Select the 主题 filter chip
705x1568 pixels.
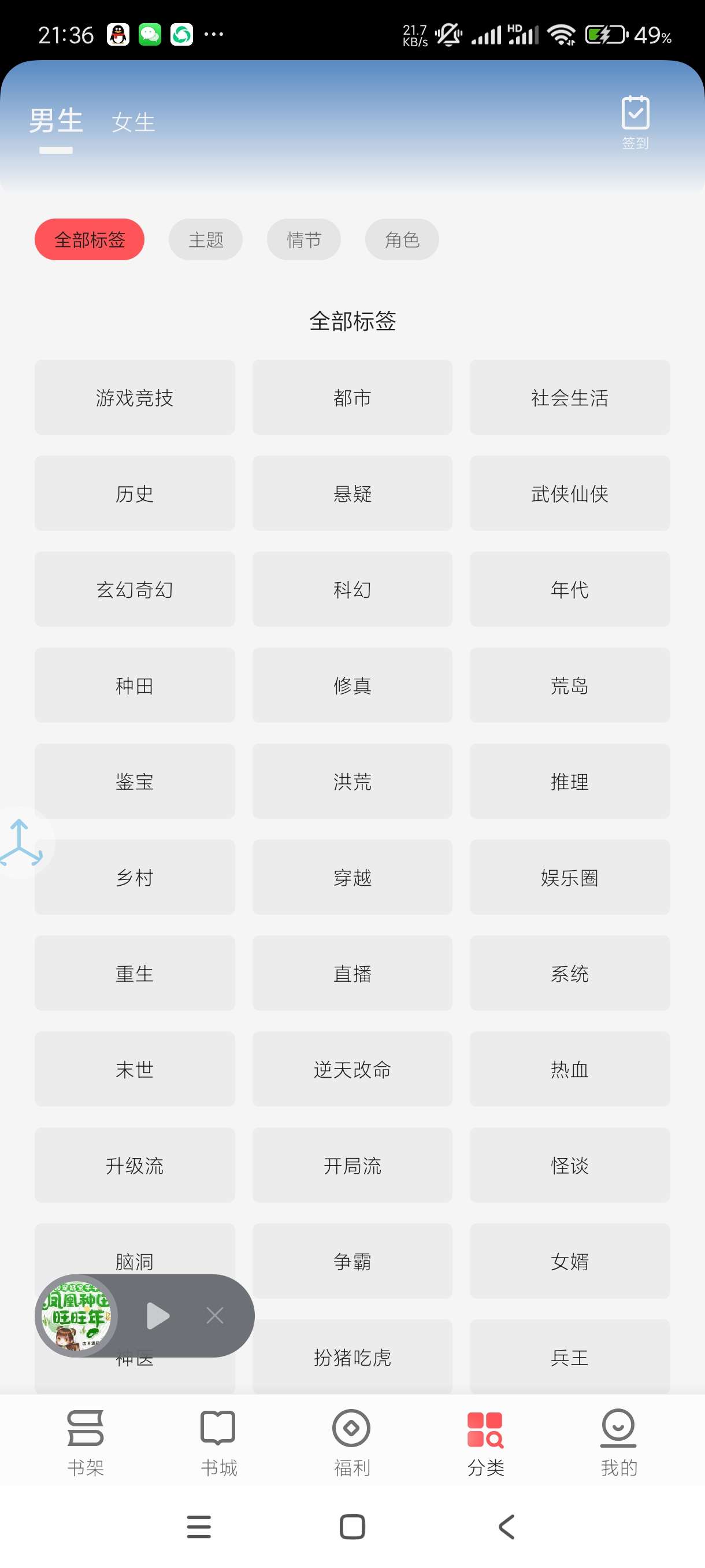pyautogui.click(x=206, y=239)
